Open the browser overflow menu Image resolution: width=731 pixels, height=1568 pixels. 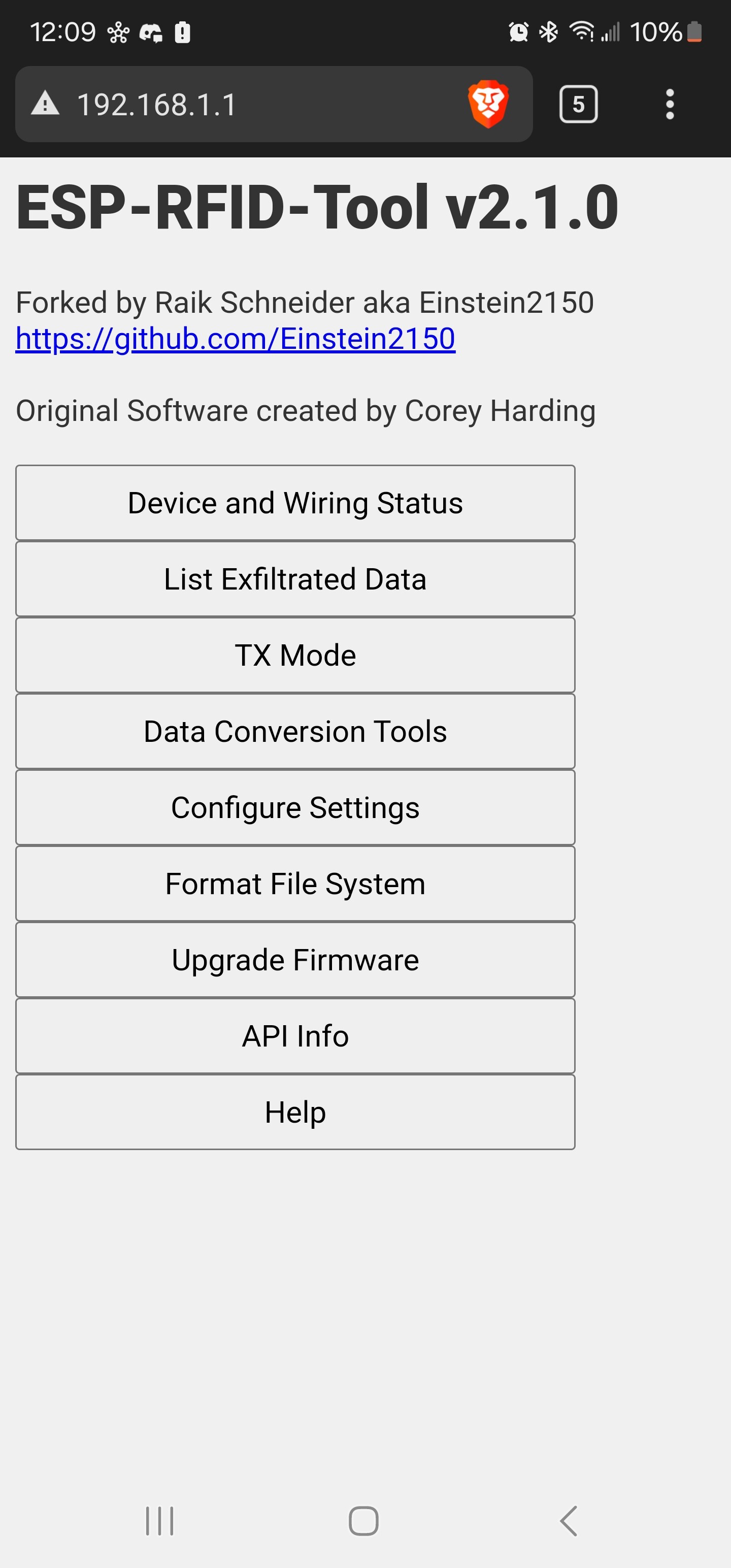670,105
